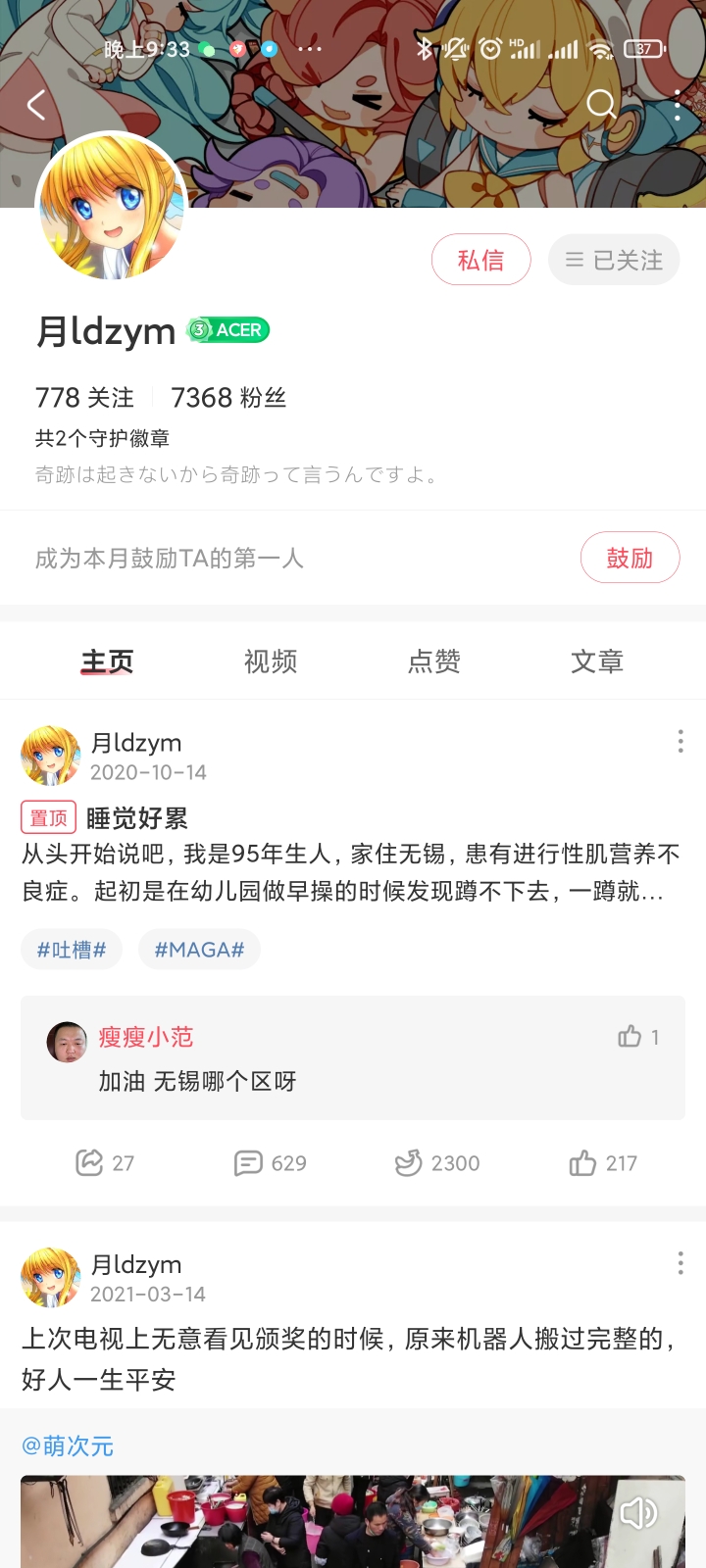The width and height of the screenshot is (706, 1568).
Task: Toggle sound on the video preview
Action: coord(637,1513)
